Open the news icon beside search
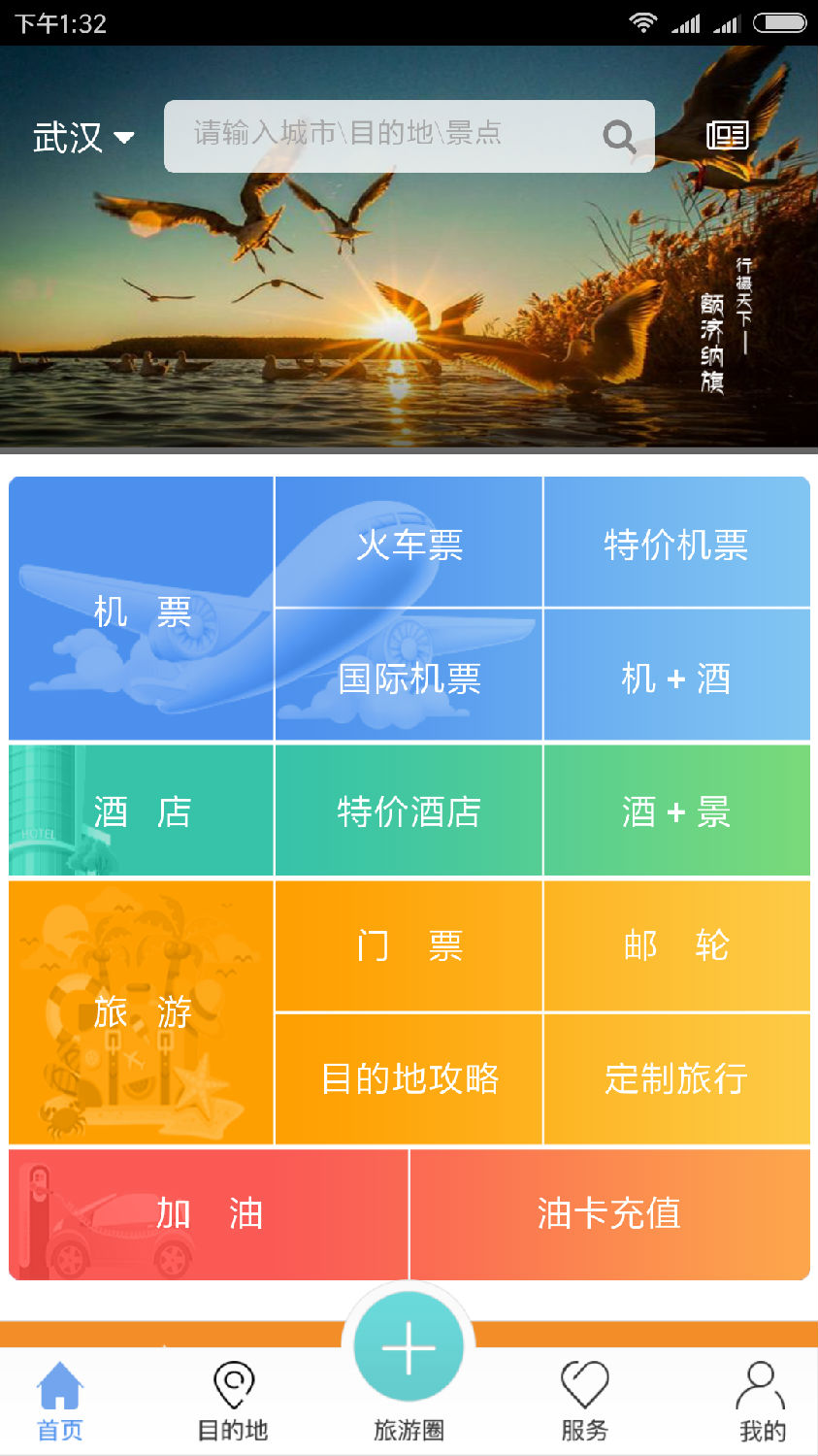 (x=727, y=136)
